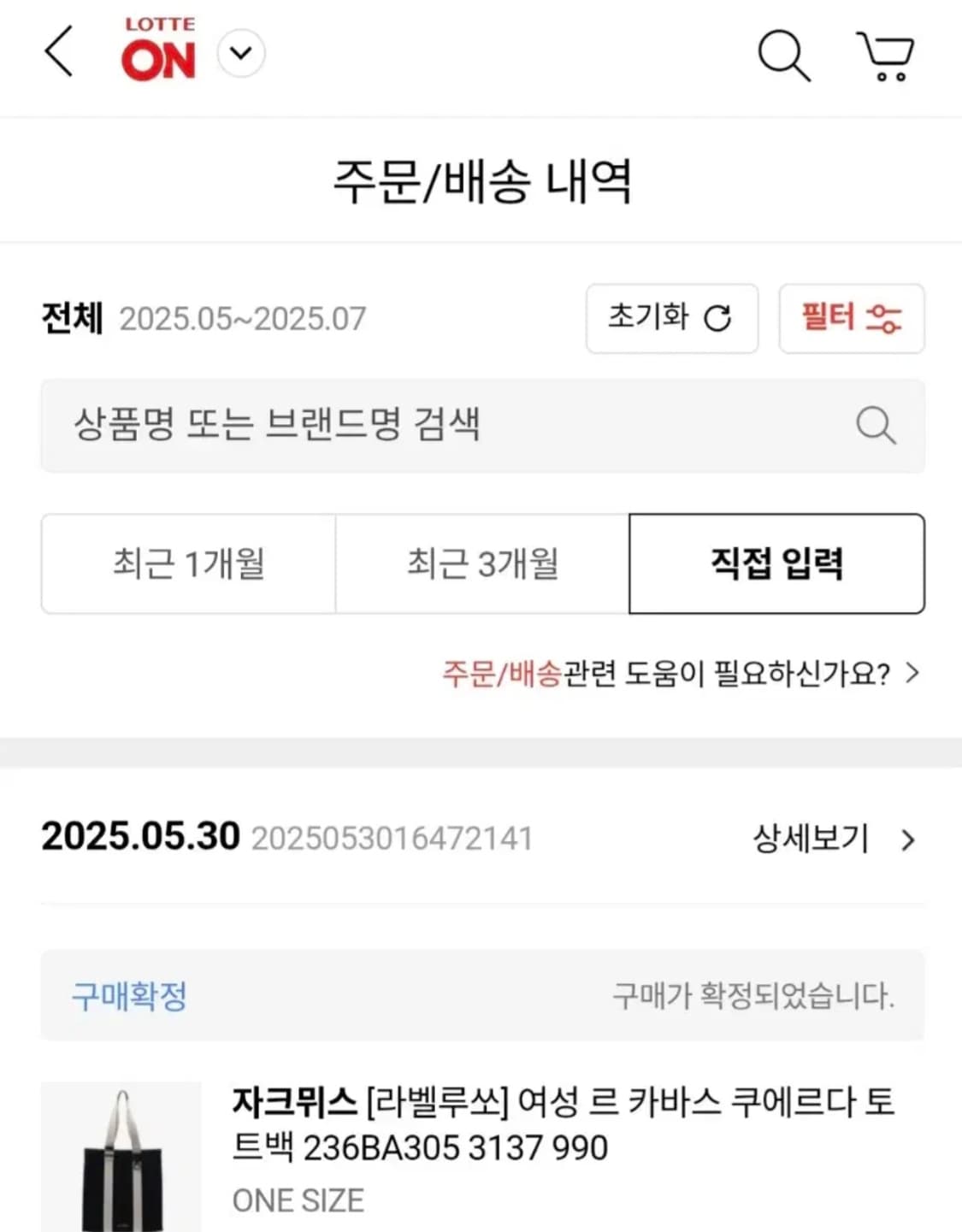Tap the sliders icon on the 필터 button
This screenshot has height=1232, width=962.
(x=883, y=318)
